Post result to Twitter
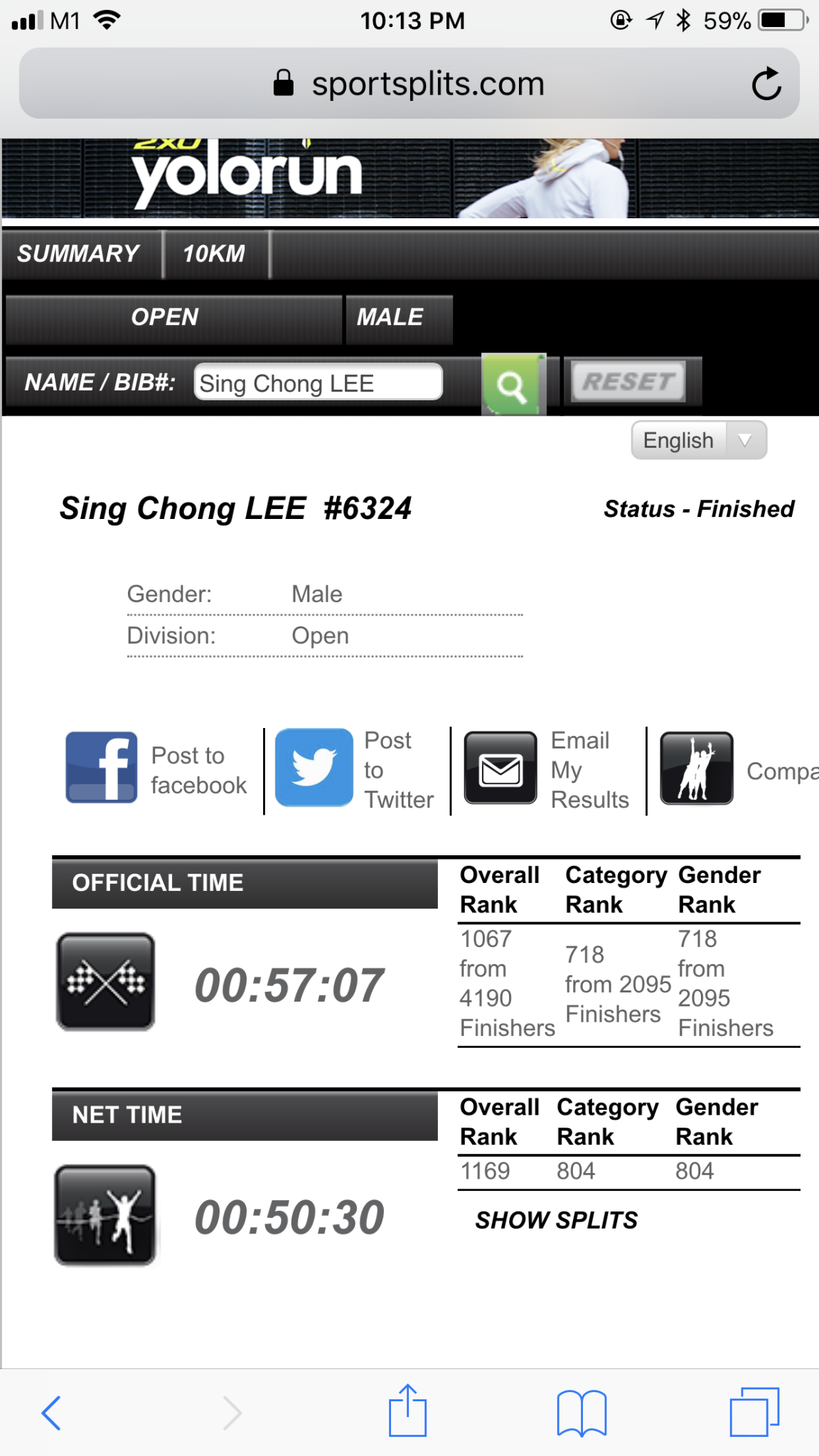Viewport: 819px width, 1456px height. coord(354,769)
